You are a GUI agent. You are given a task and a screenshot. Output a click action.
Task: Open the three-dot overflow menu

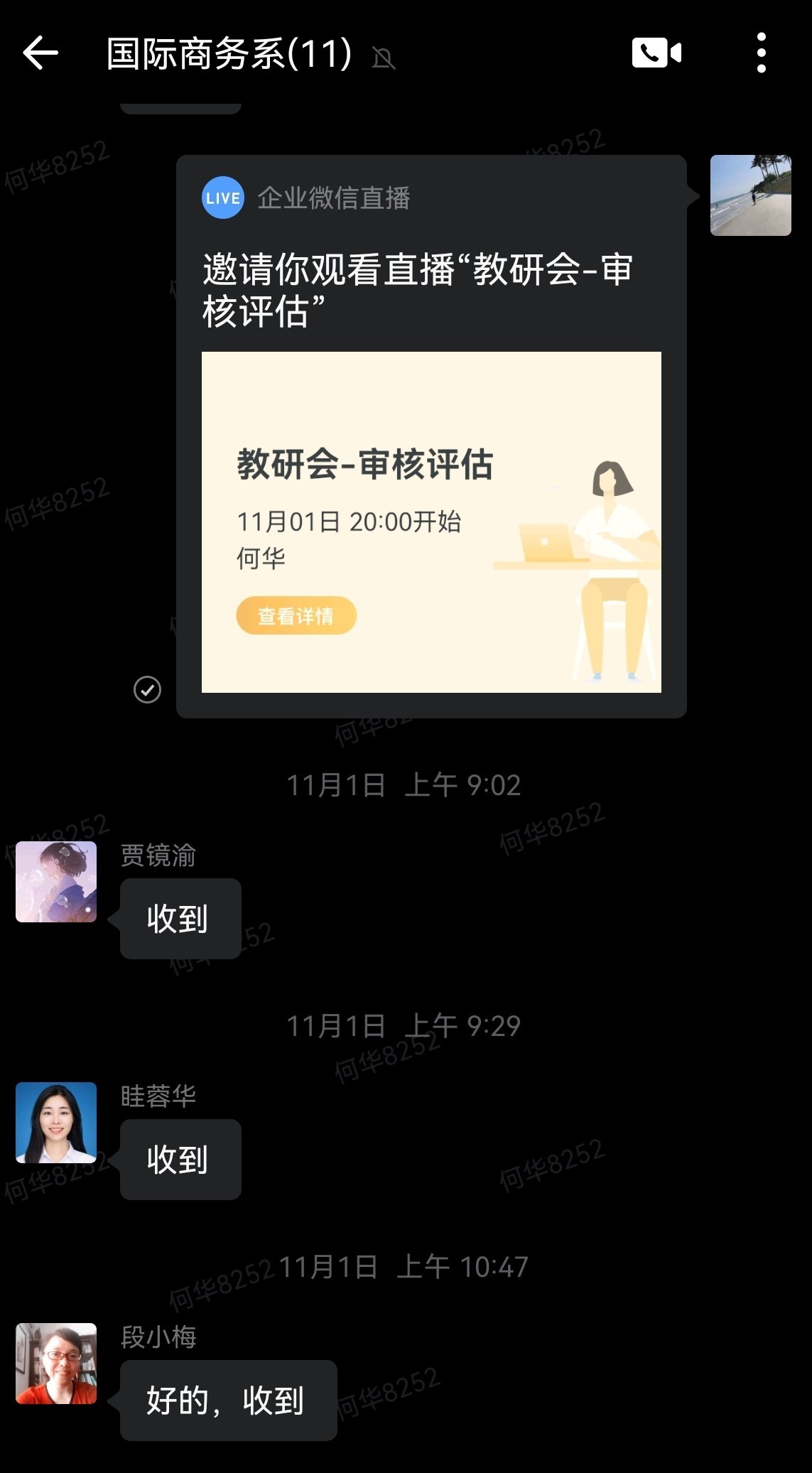(x=761, y=53)
